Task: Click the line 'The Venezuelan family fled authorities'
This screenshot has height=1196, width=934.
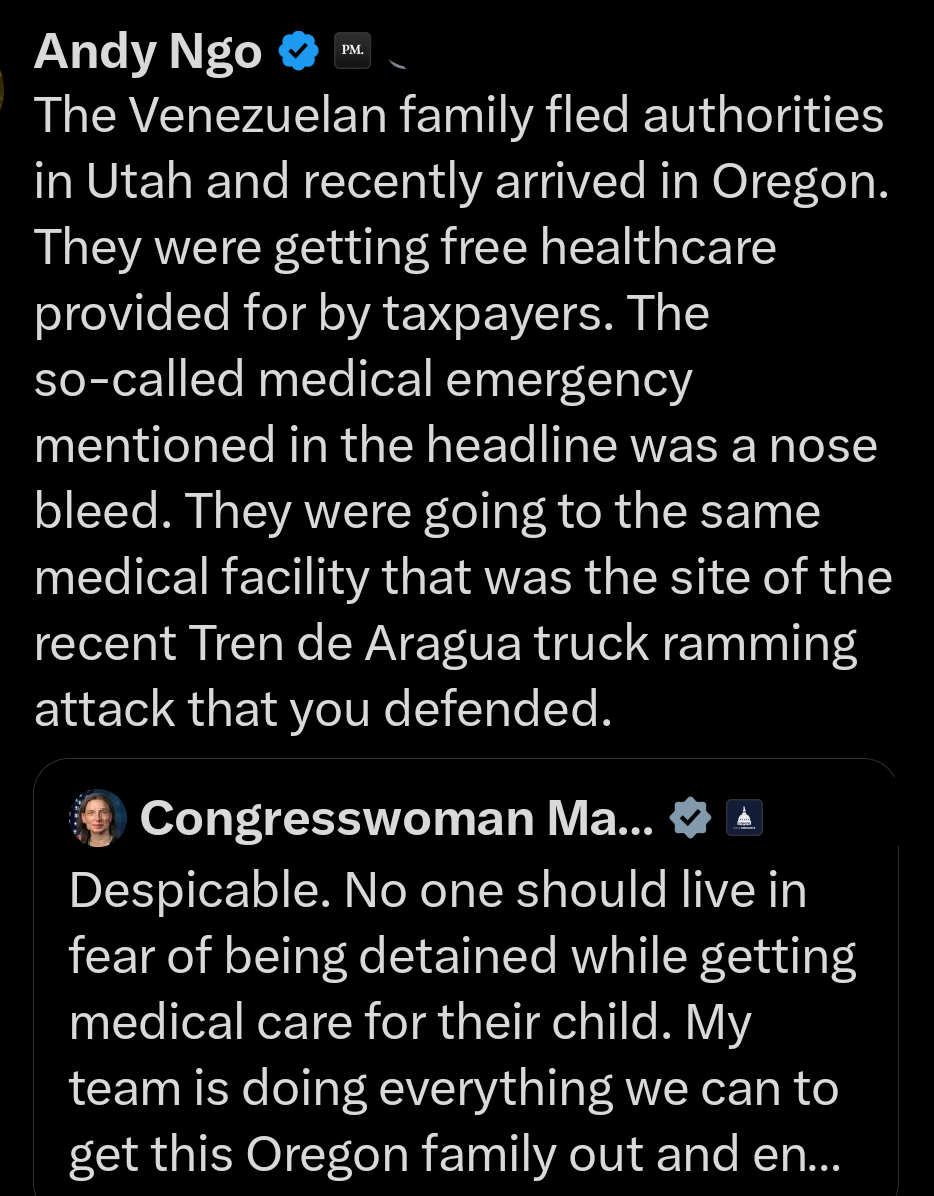Action: 458,114
